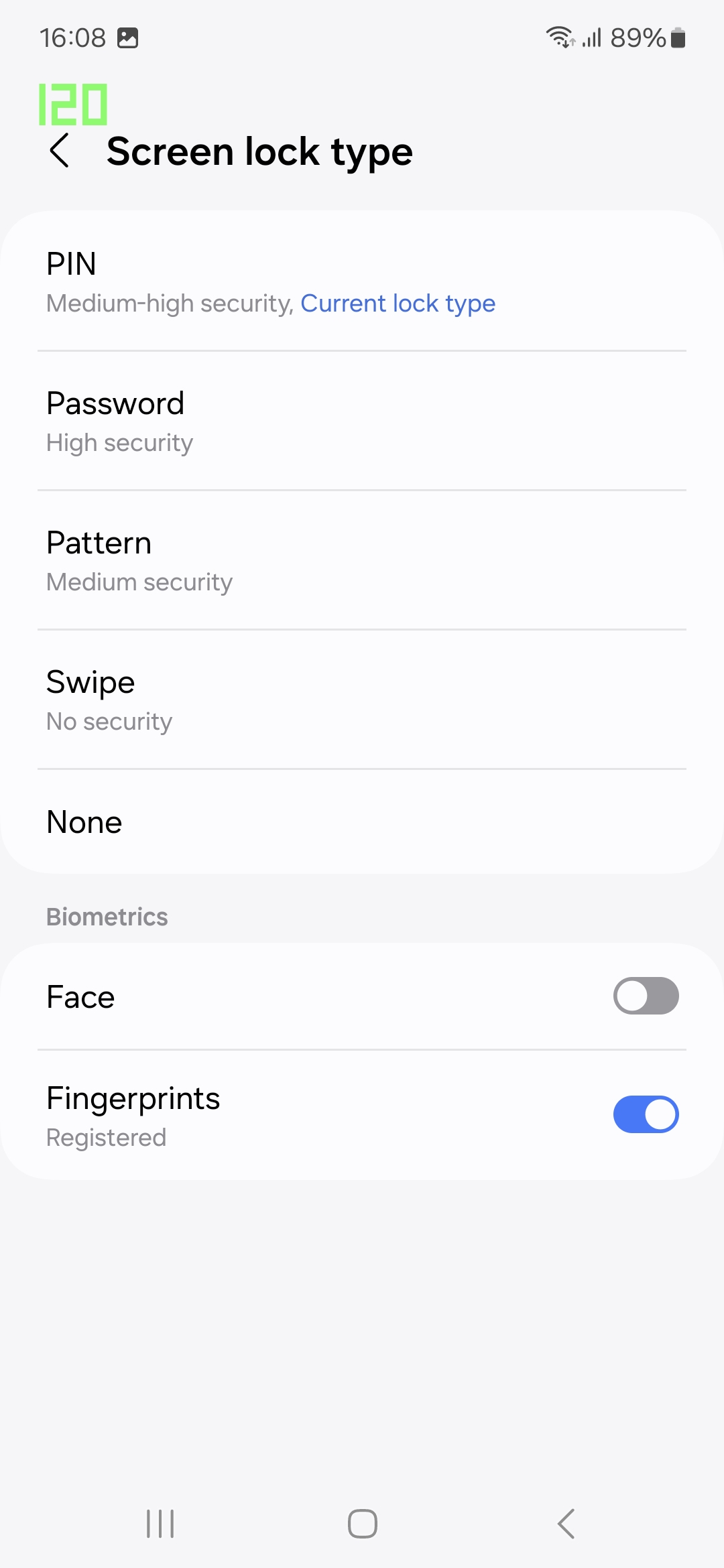Select PIN as lock type

point(362,281)
